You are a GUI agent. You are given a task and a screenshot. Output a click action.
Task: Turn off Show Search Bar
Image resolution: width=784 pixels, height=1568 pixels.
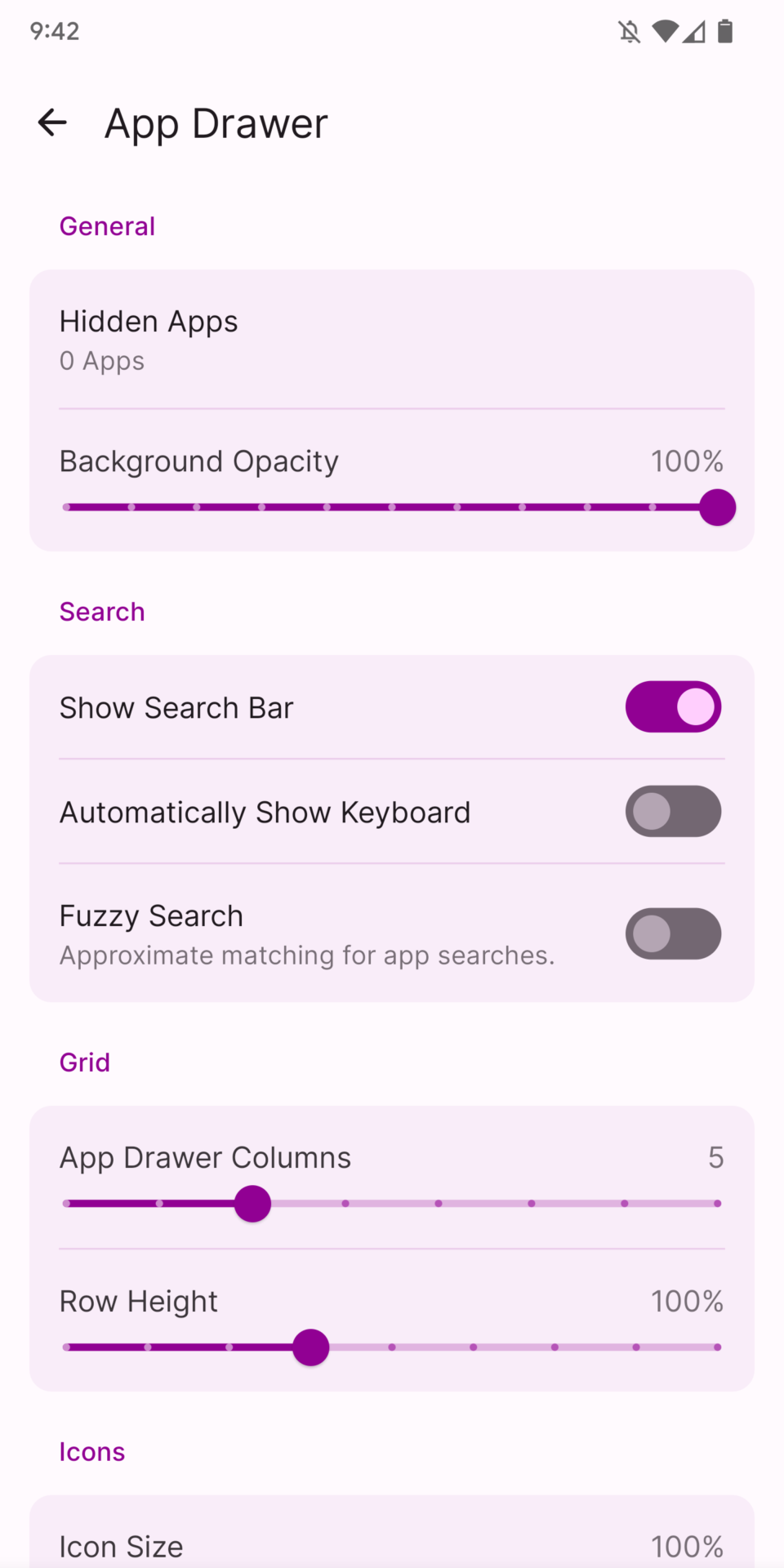pyautogui.click(x=673, y=707)
